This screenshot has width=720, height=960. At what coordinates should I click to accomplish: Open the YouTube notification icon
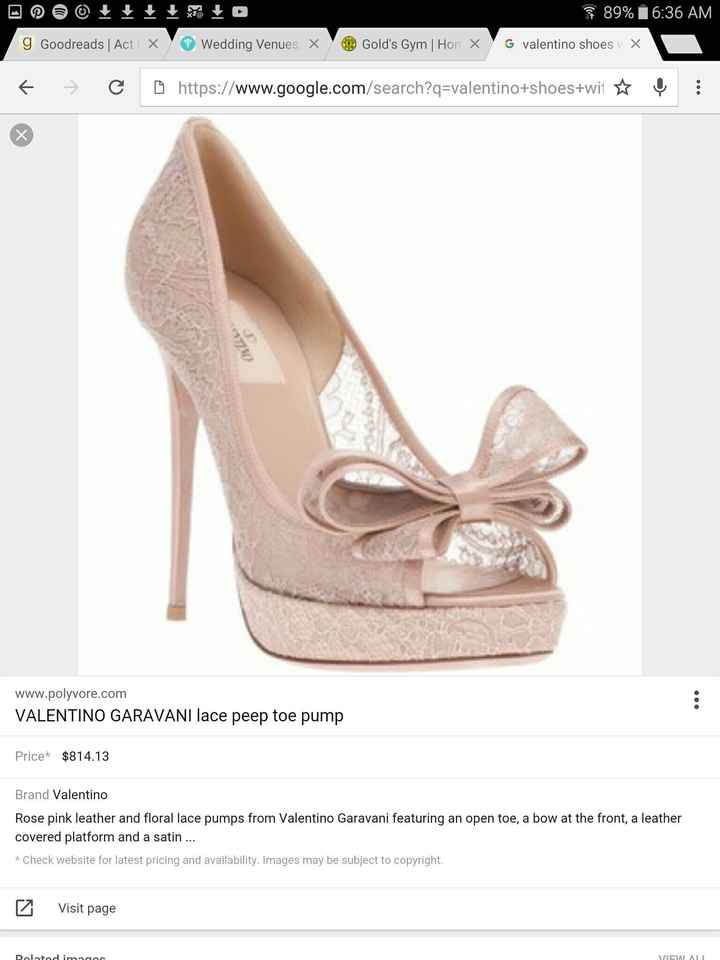coord(238,13)
